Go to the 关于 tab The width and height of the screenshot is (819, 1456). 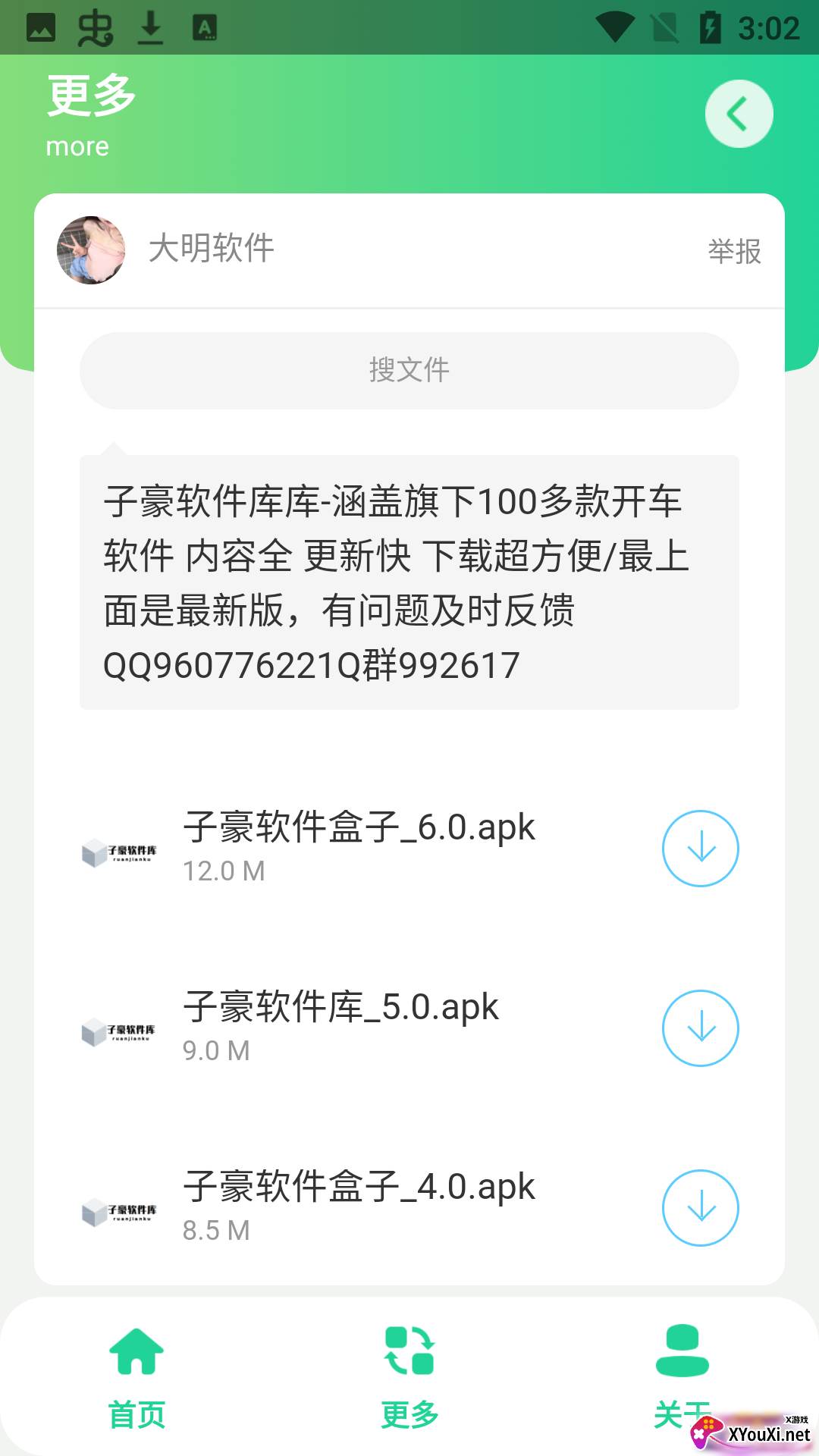[682, 1373]
